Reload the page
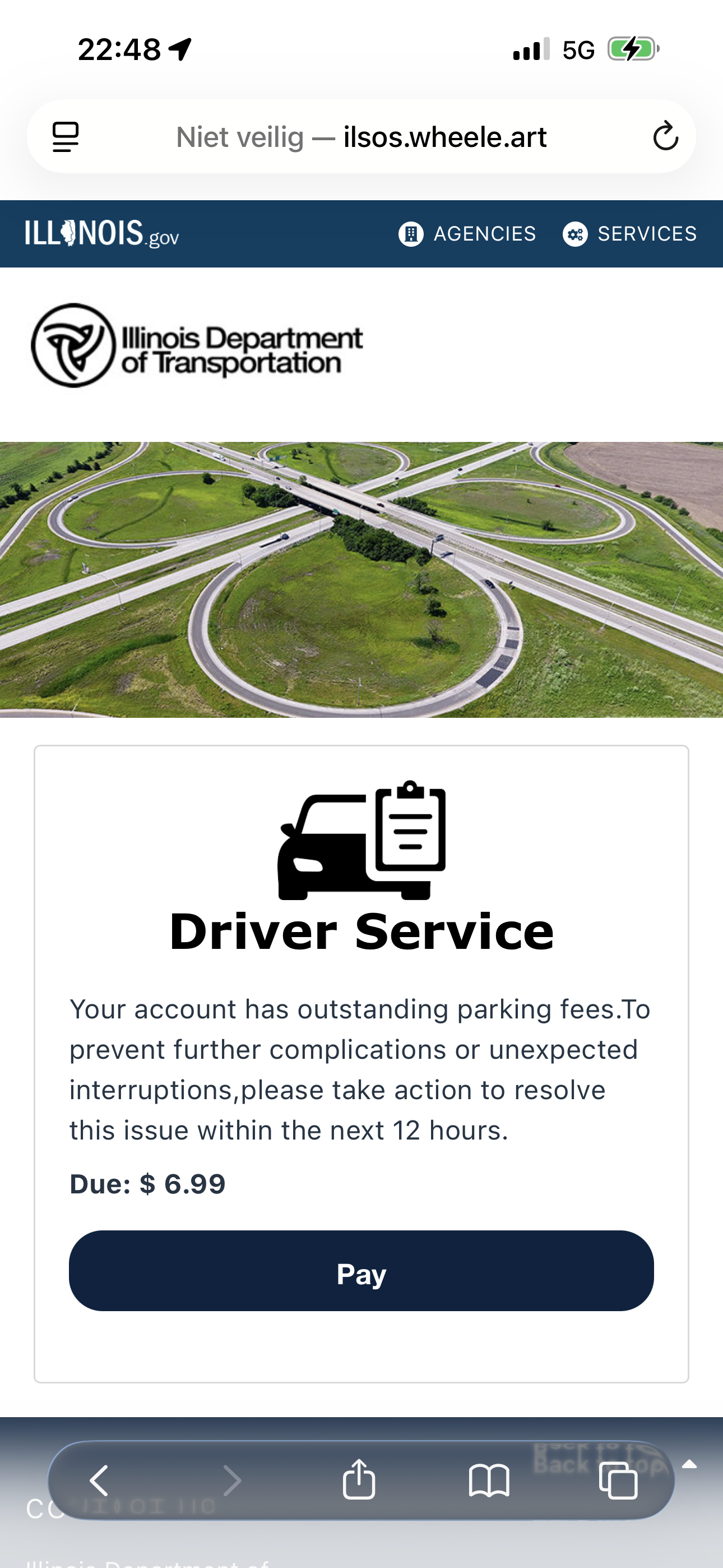 [665, 136]
